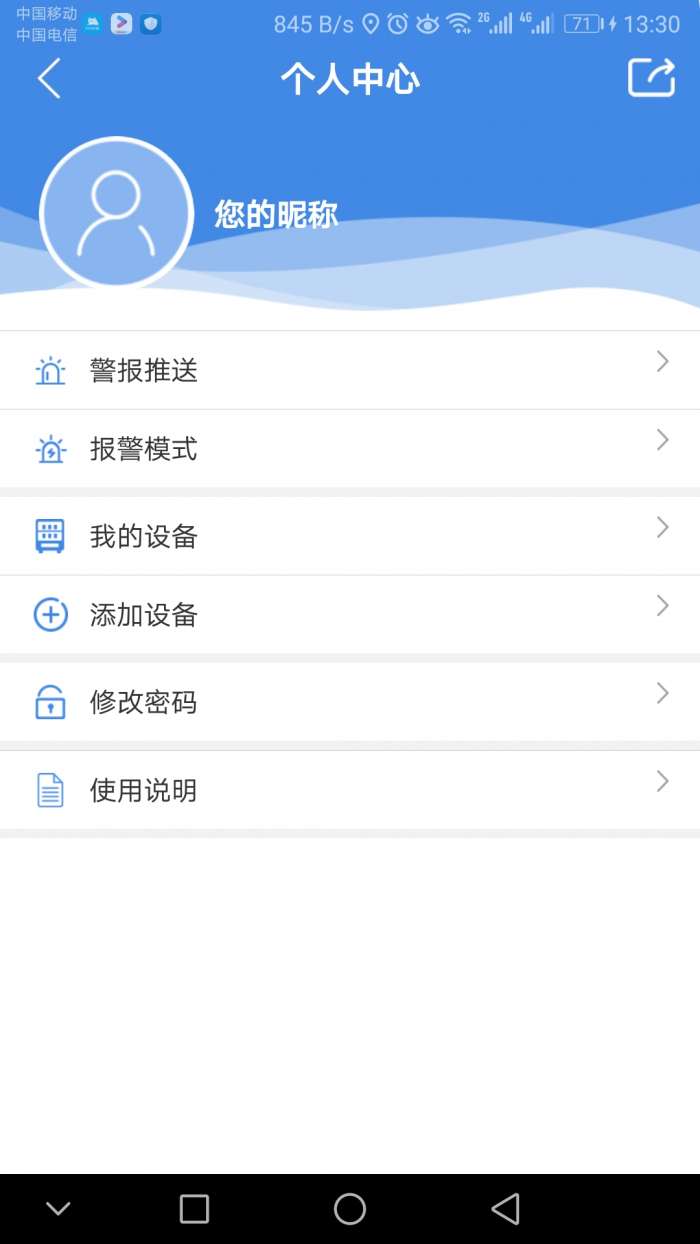
Task: Open recent apps from navigation bar
Action: coord(194,1209)
